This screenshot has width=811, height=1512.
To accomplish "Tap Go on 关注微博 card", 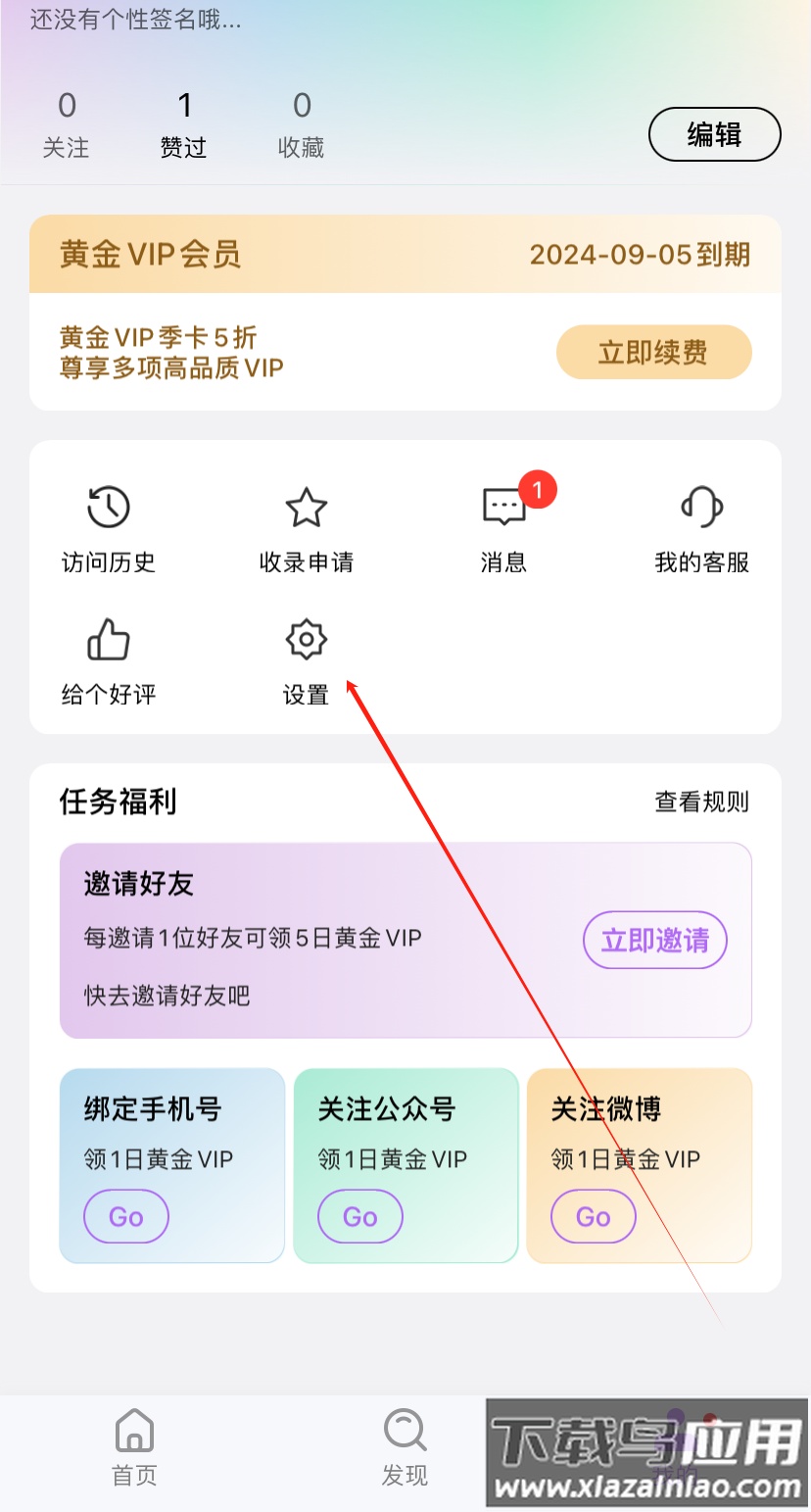I will (593, 1217).
